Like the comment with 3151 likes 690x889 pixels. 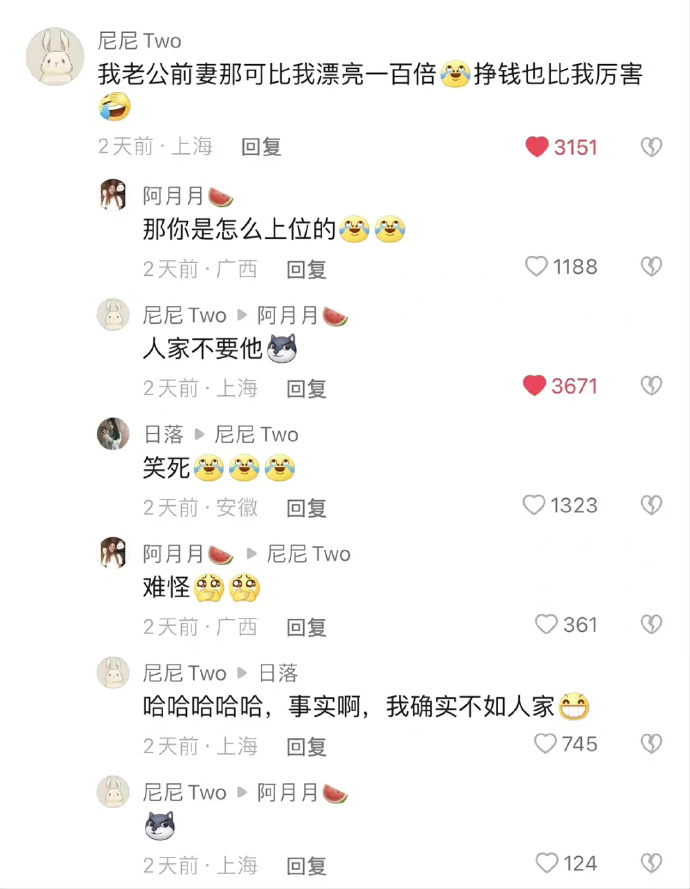(x=537, y=147)
